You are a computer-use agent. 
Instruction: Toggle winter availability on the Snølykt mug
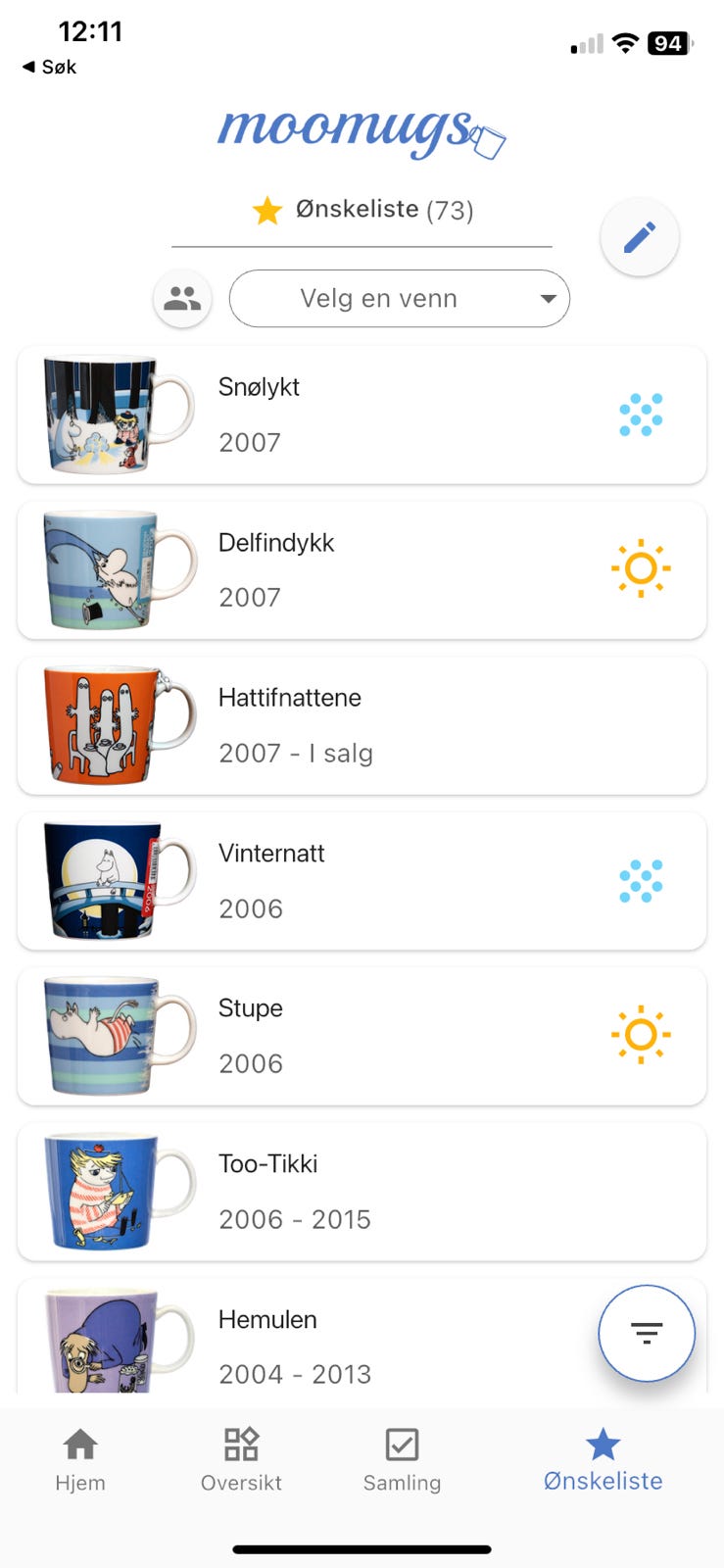642,414
